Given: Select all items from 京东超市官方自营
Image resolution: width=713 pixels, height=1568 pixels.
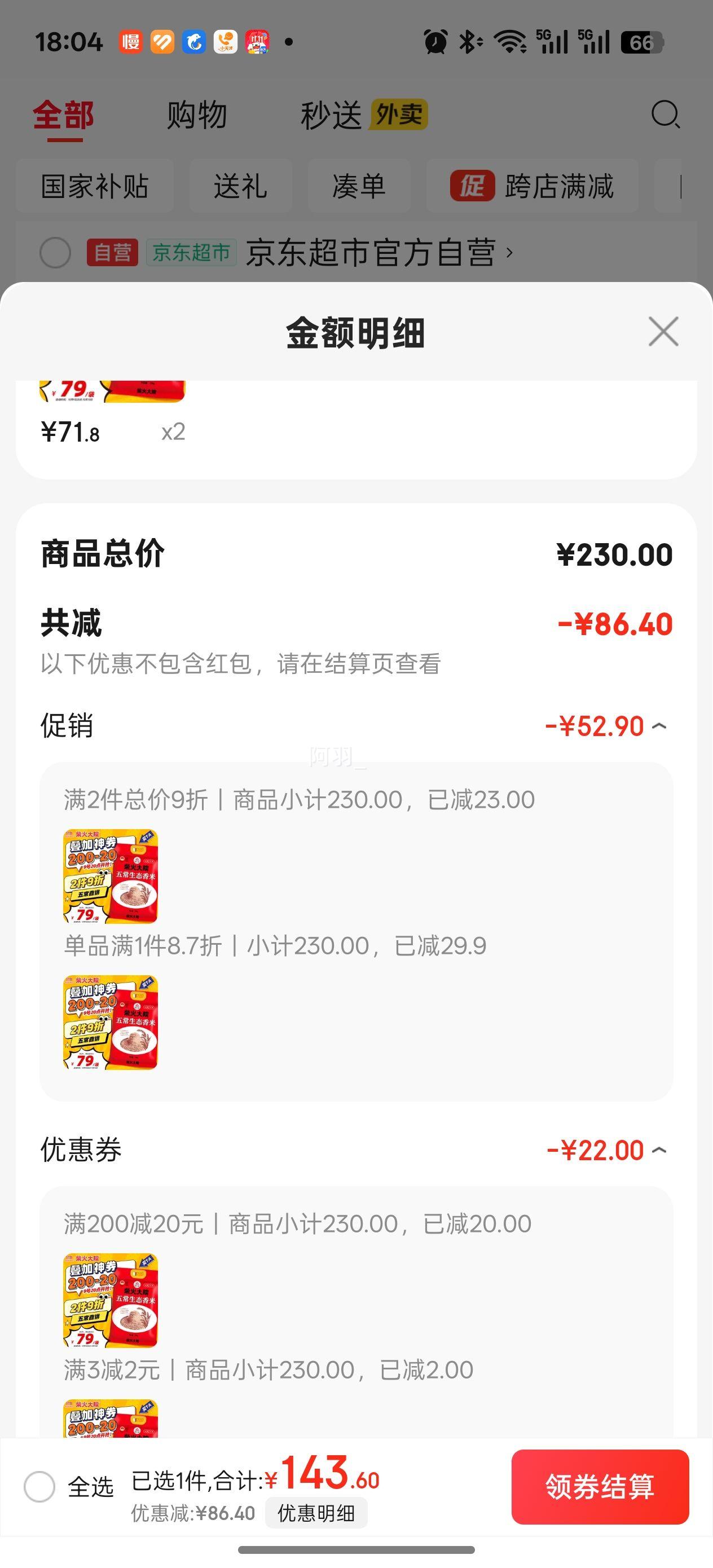Looking at the screenshot, I should tap(55, 252).
